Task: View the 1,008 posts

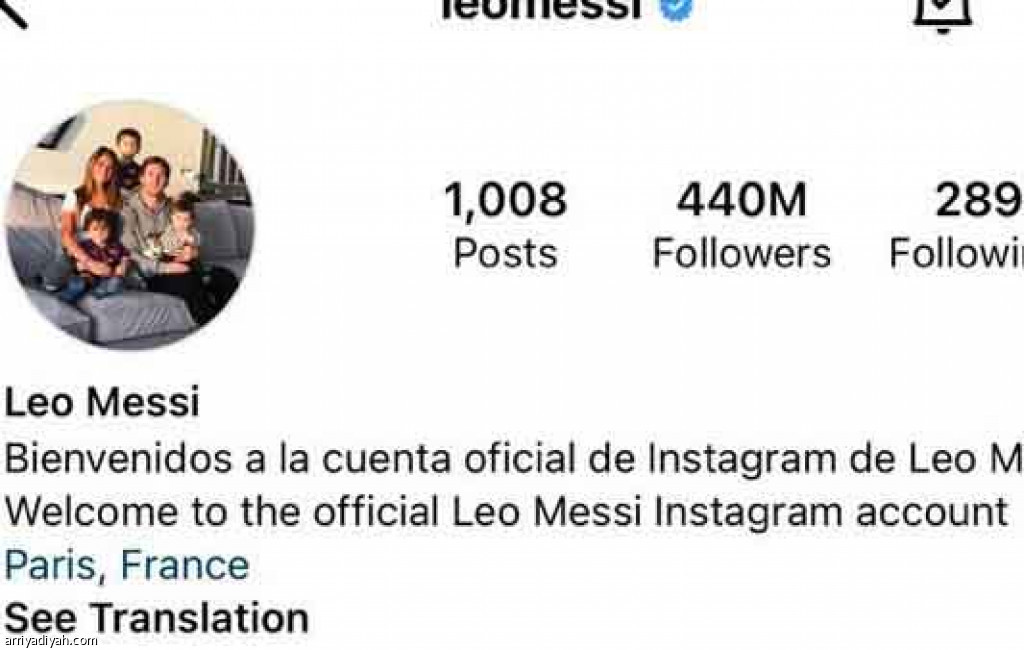Action: (505, 226)
